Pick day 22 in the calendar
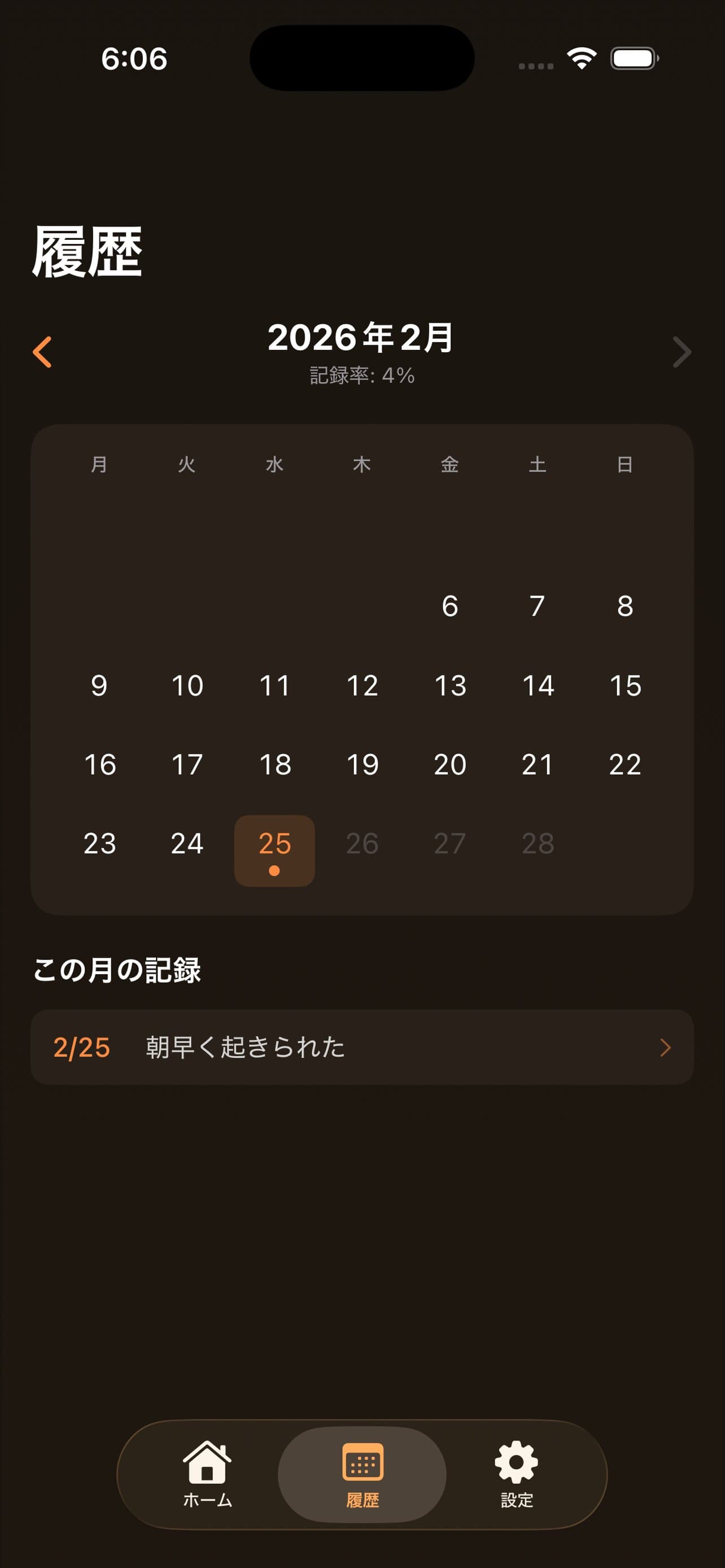The height and width of the screenshot is (1568, 725). pos(625,764)
